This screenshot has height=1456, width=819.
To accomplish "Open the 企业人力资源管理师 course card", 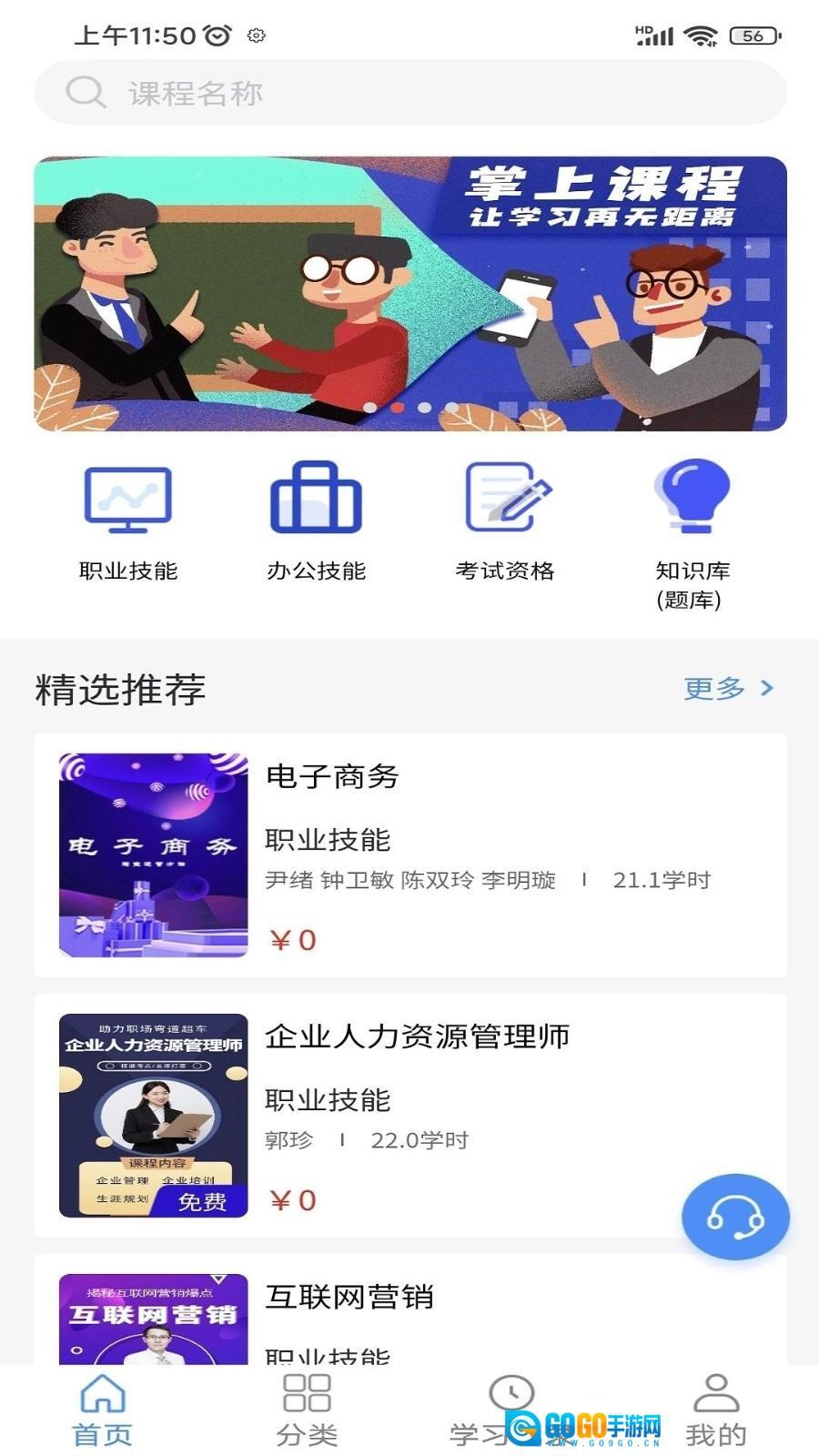I will coord(409,1115).
